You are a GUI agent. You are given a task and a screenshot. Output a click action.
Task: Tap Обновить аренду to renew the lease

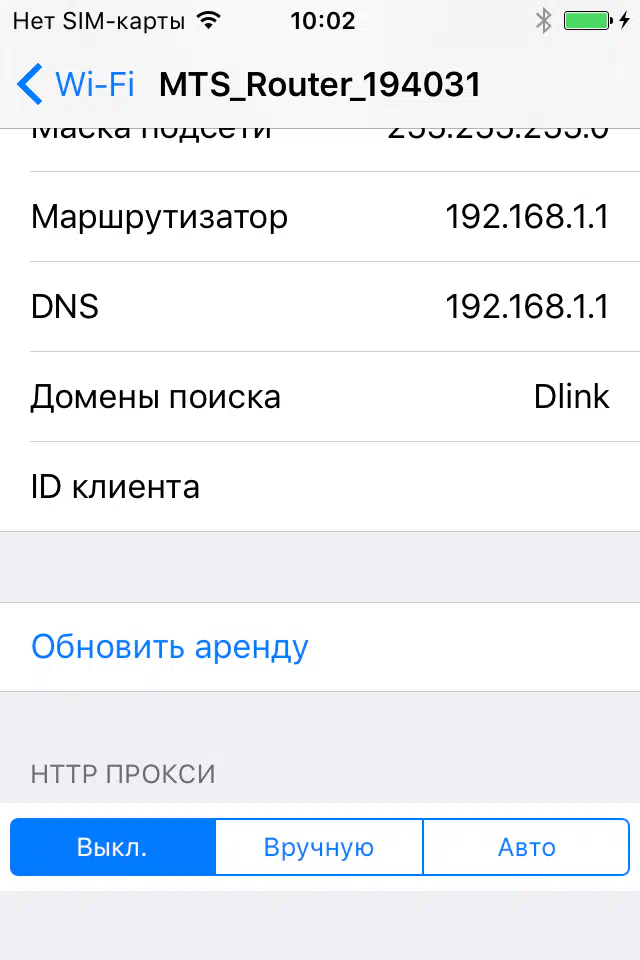[x=170, y=647]
